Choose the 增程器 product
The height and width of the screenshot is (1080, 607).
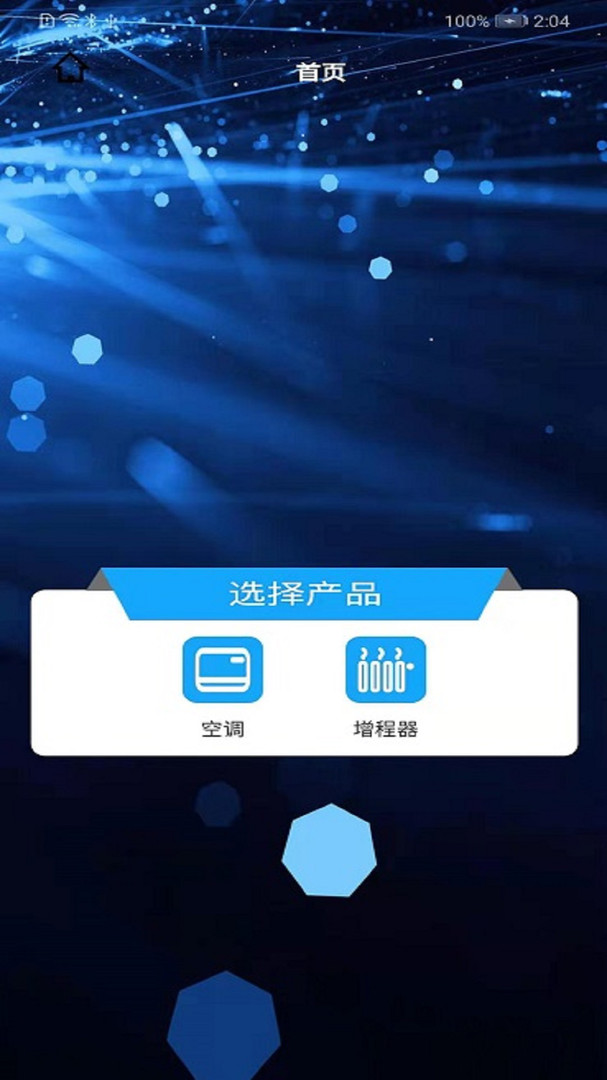[385, 670]
